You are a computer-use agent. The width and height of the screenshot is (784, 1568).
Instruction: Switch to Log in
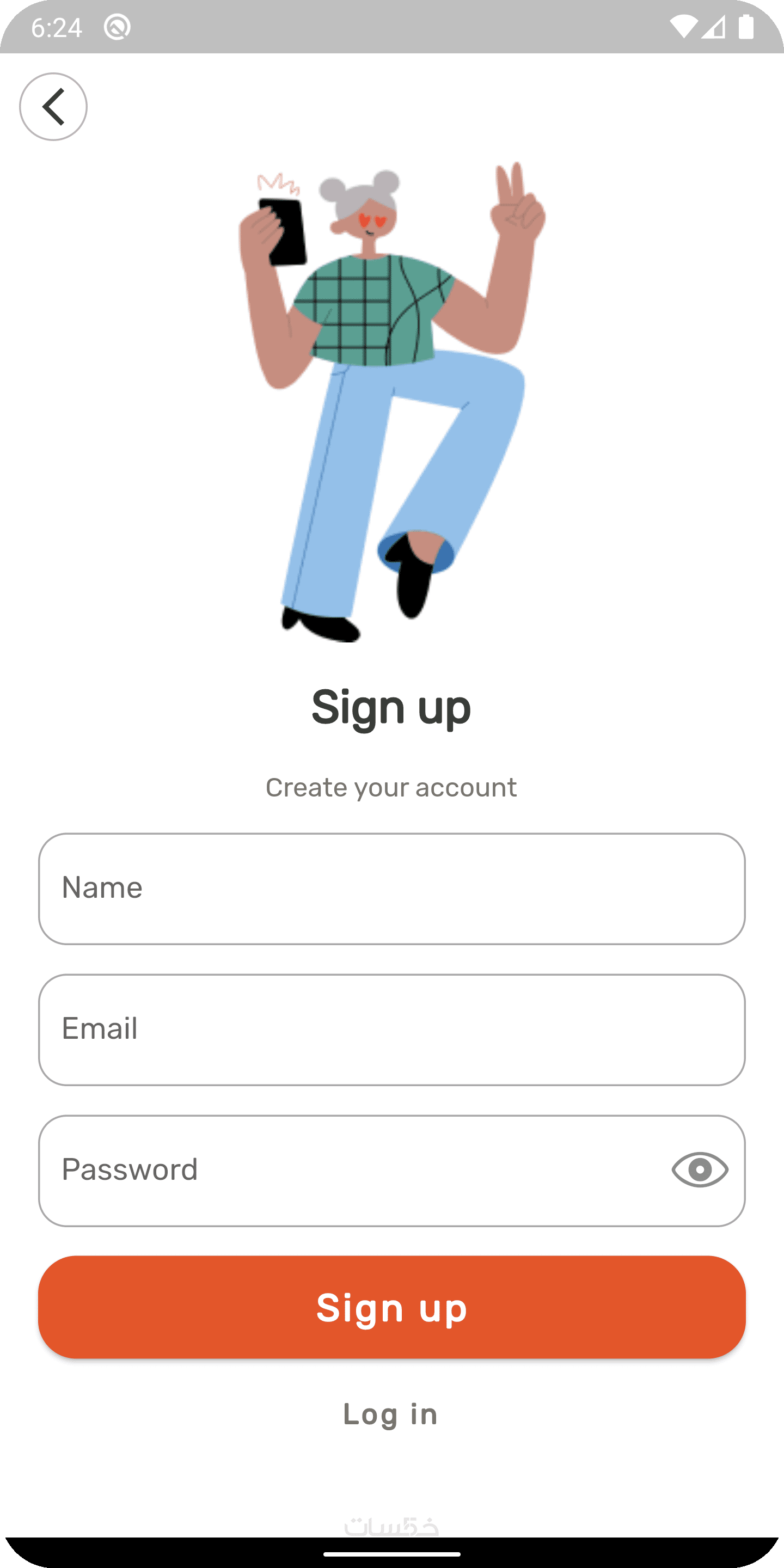point(391,1413)
